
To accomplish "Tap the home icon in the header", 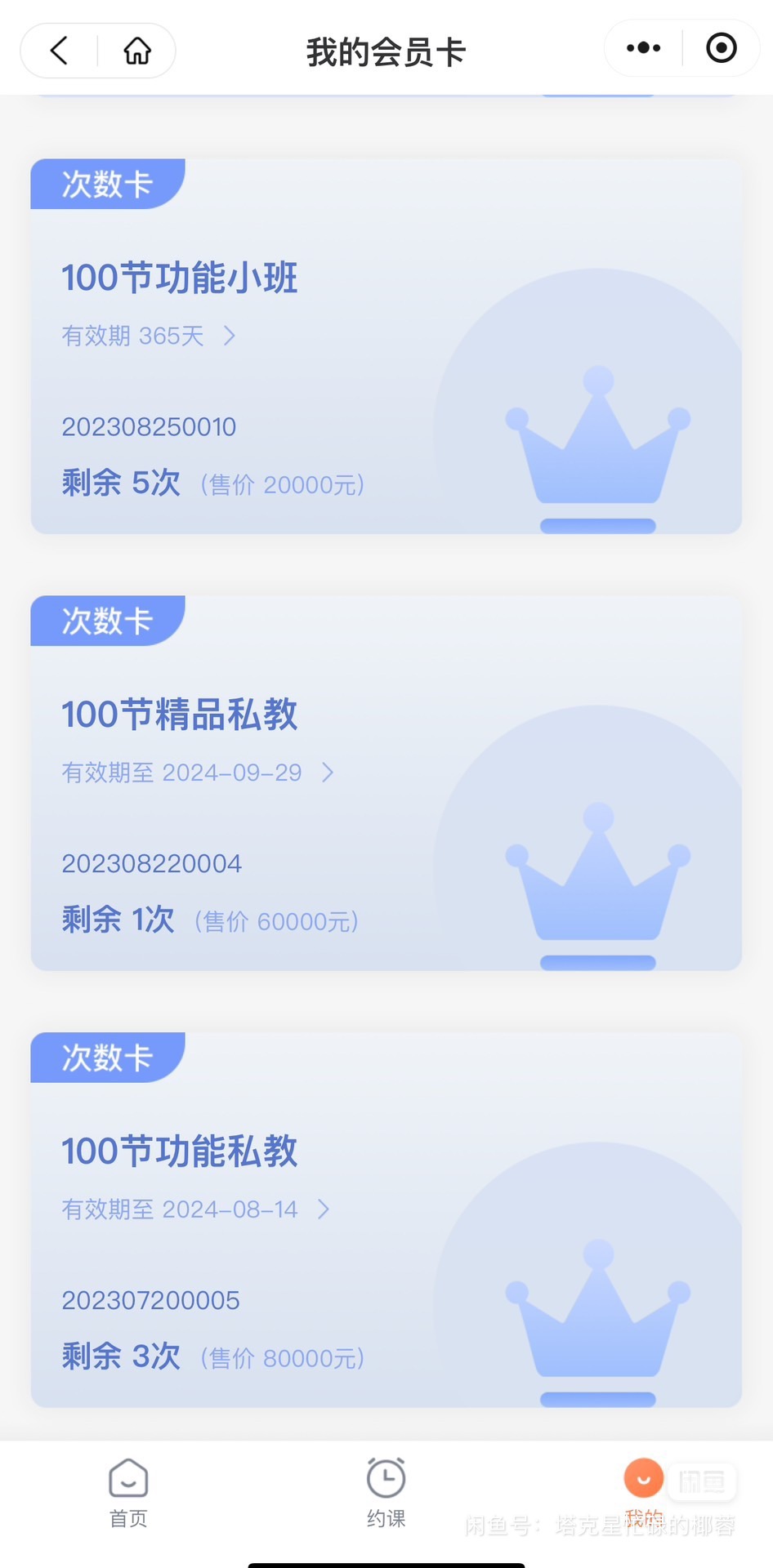I will 137,51.
